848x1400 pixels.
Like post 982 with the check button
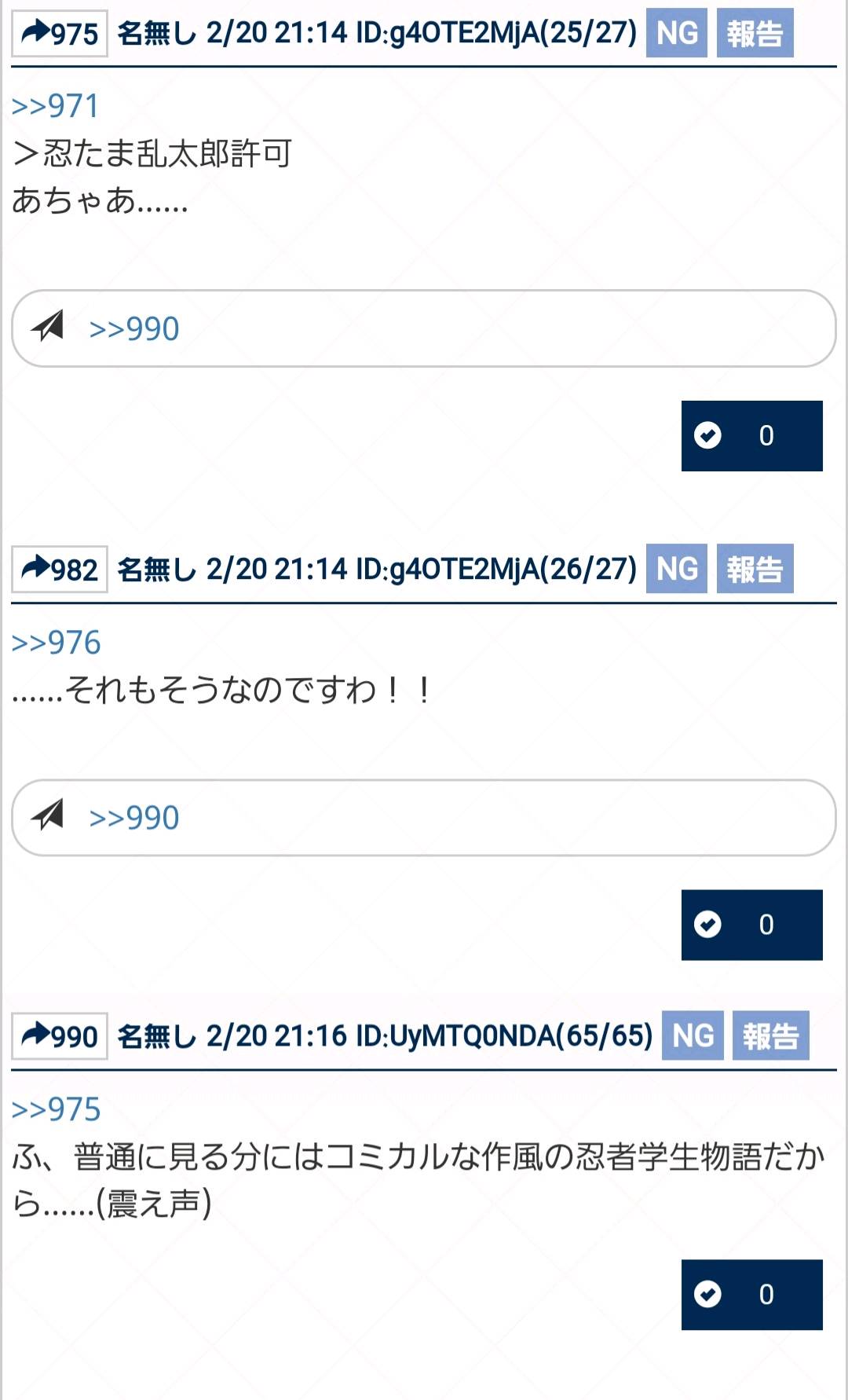pyautogui.click(x=751, y=925)
